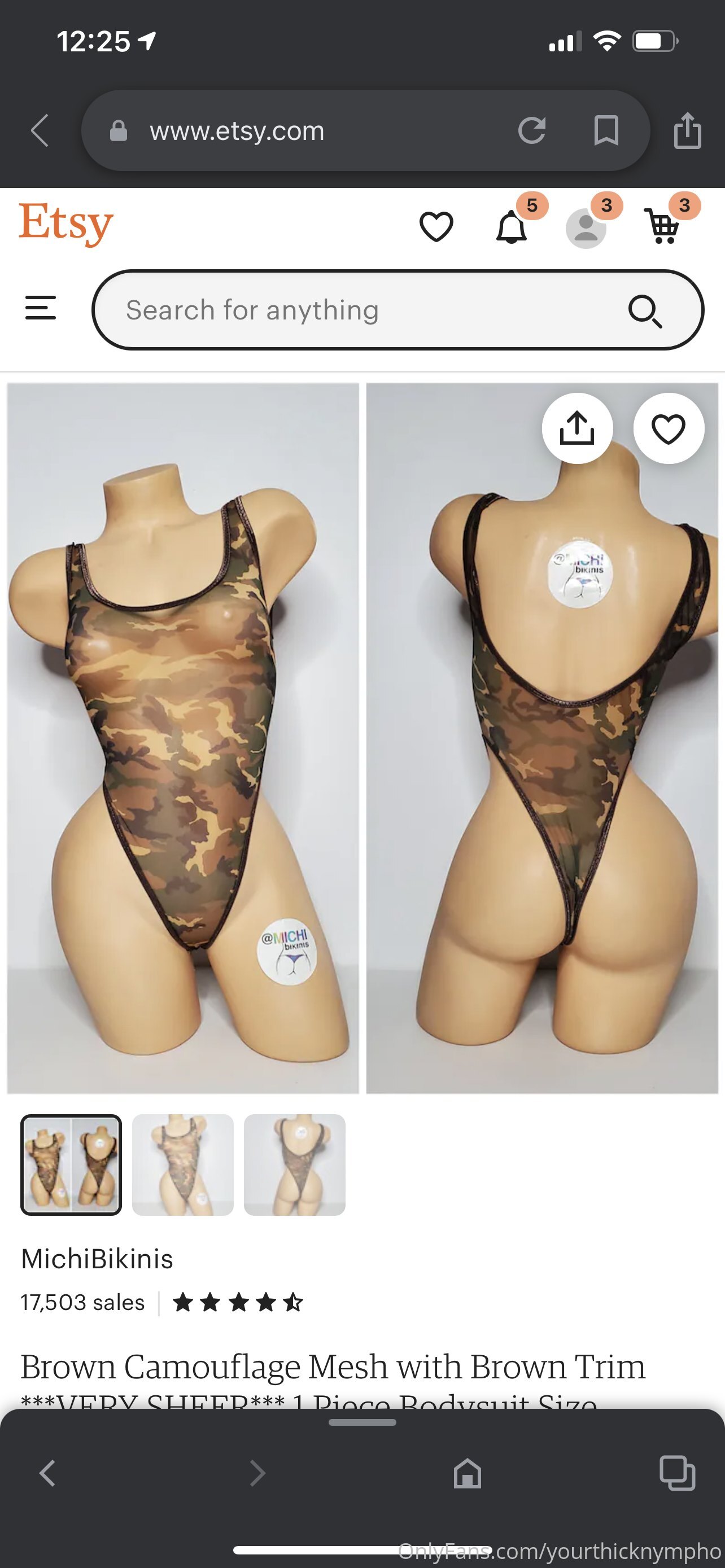Open the shopping cart
725x1568 pixels.
(x=661, y=226)
